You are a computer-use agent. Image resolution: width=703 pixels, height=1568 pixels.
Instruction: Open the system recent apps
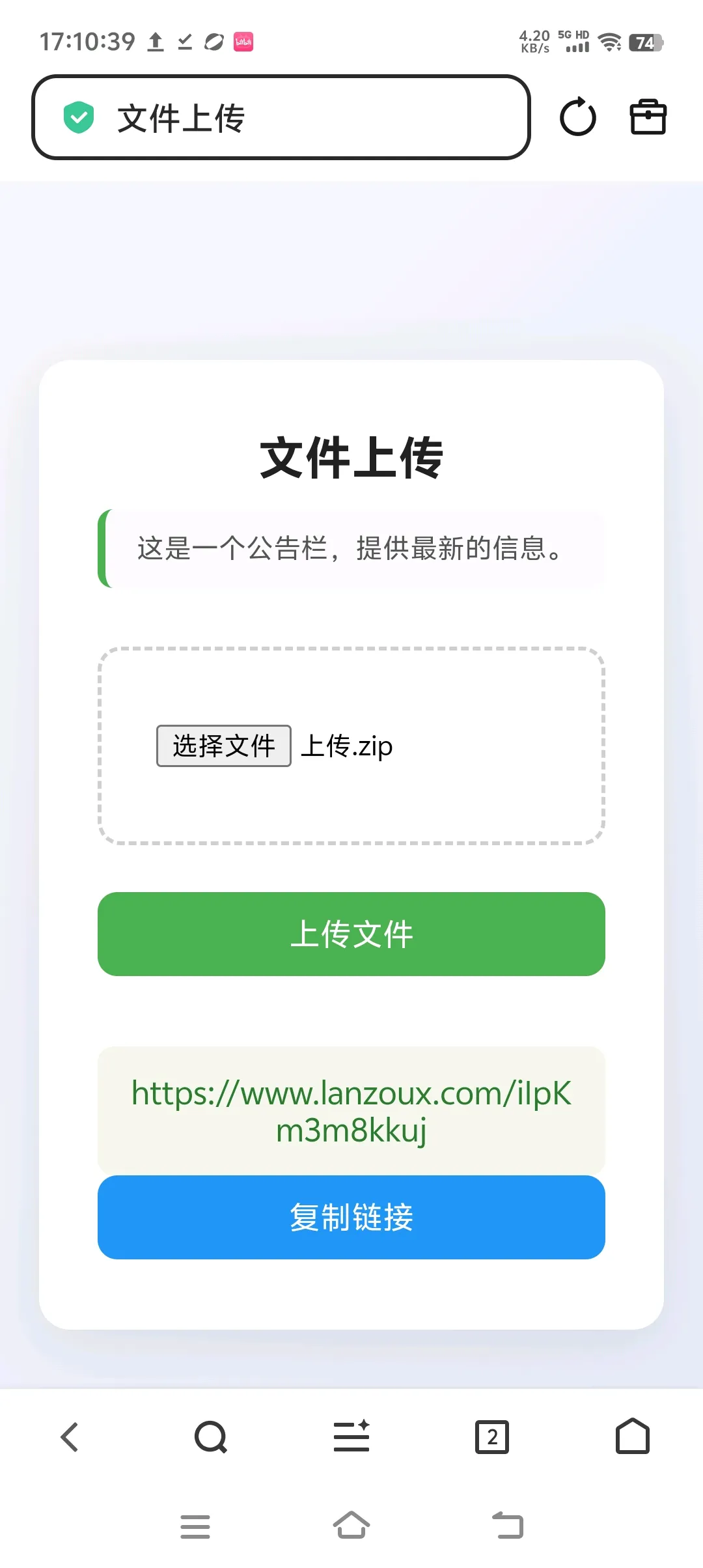(x=195, y=1526)
